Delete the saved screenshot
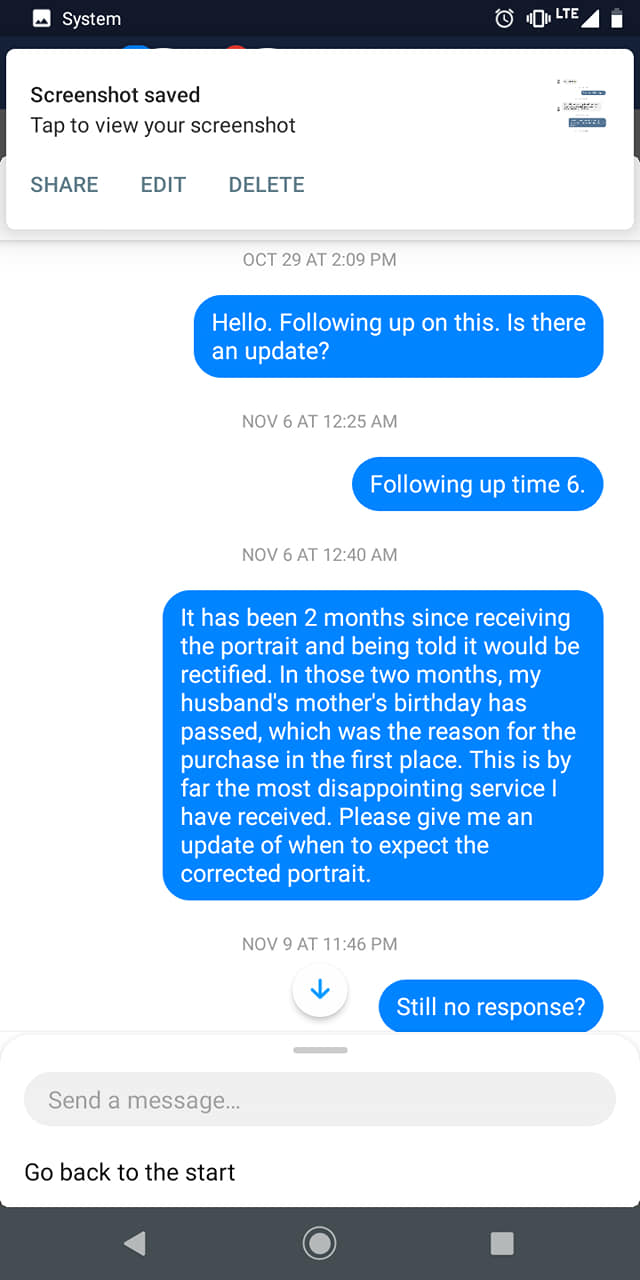 click(266, 185)
